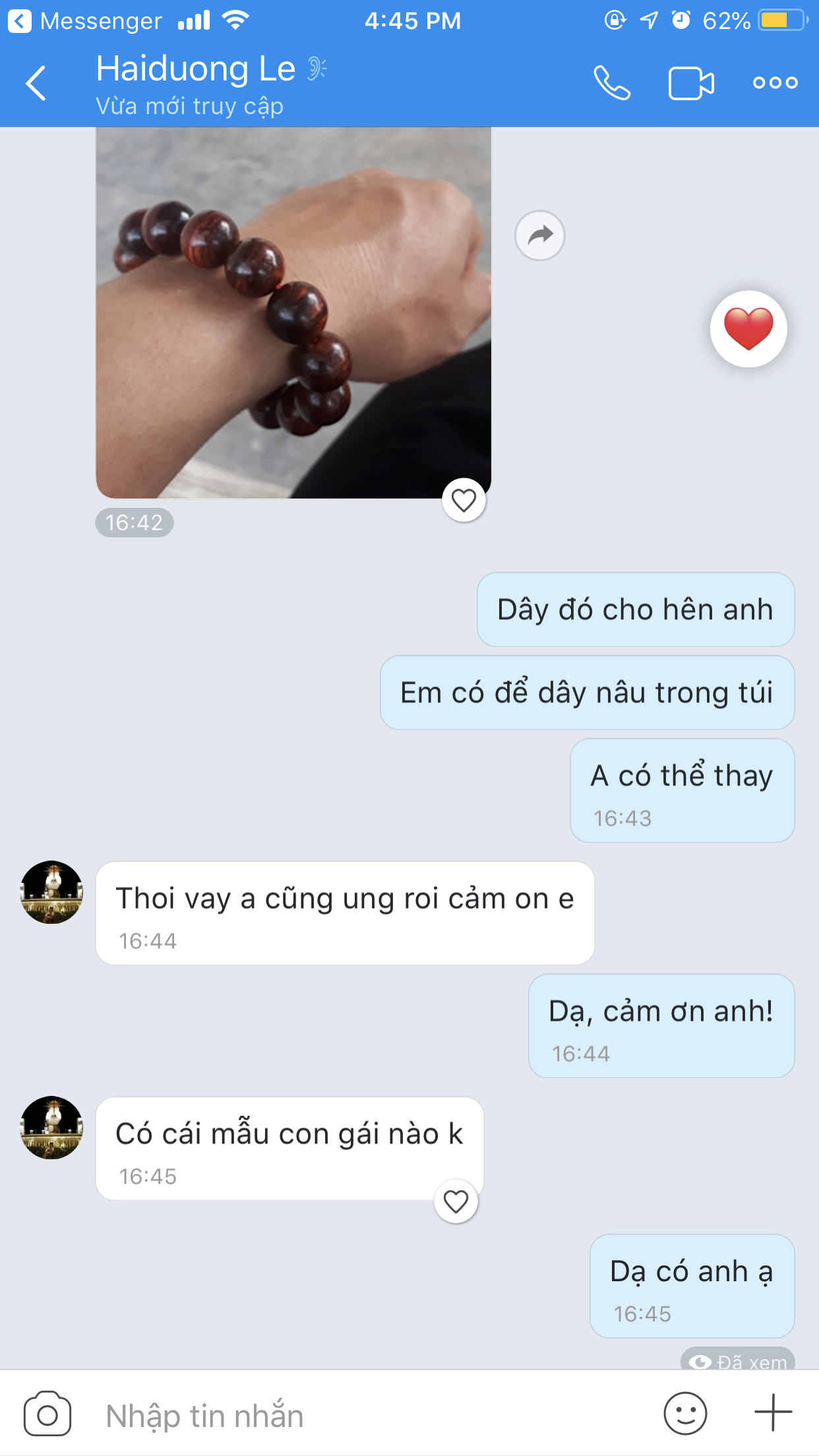The width and height of the screenshot is (819, 1456).
Task: React to "Có cái mẫu con gái nào k" message
Action: coord(456,1201)
